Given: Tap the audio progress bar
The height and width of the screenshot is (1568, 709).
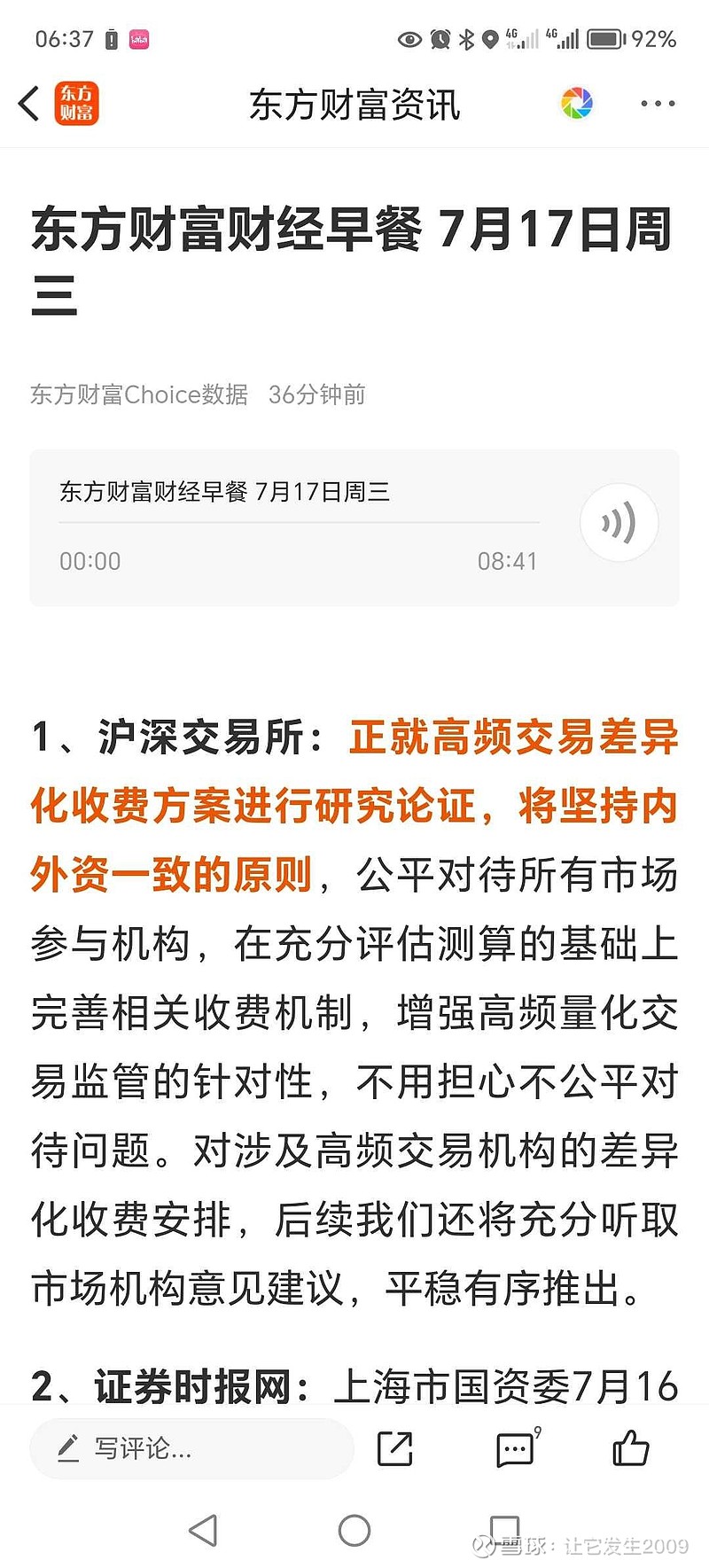Looking at the screenshot, I should [299, 523].
